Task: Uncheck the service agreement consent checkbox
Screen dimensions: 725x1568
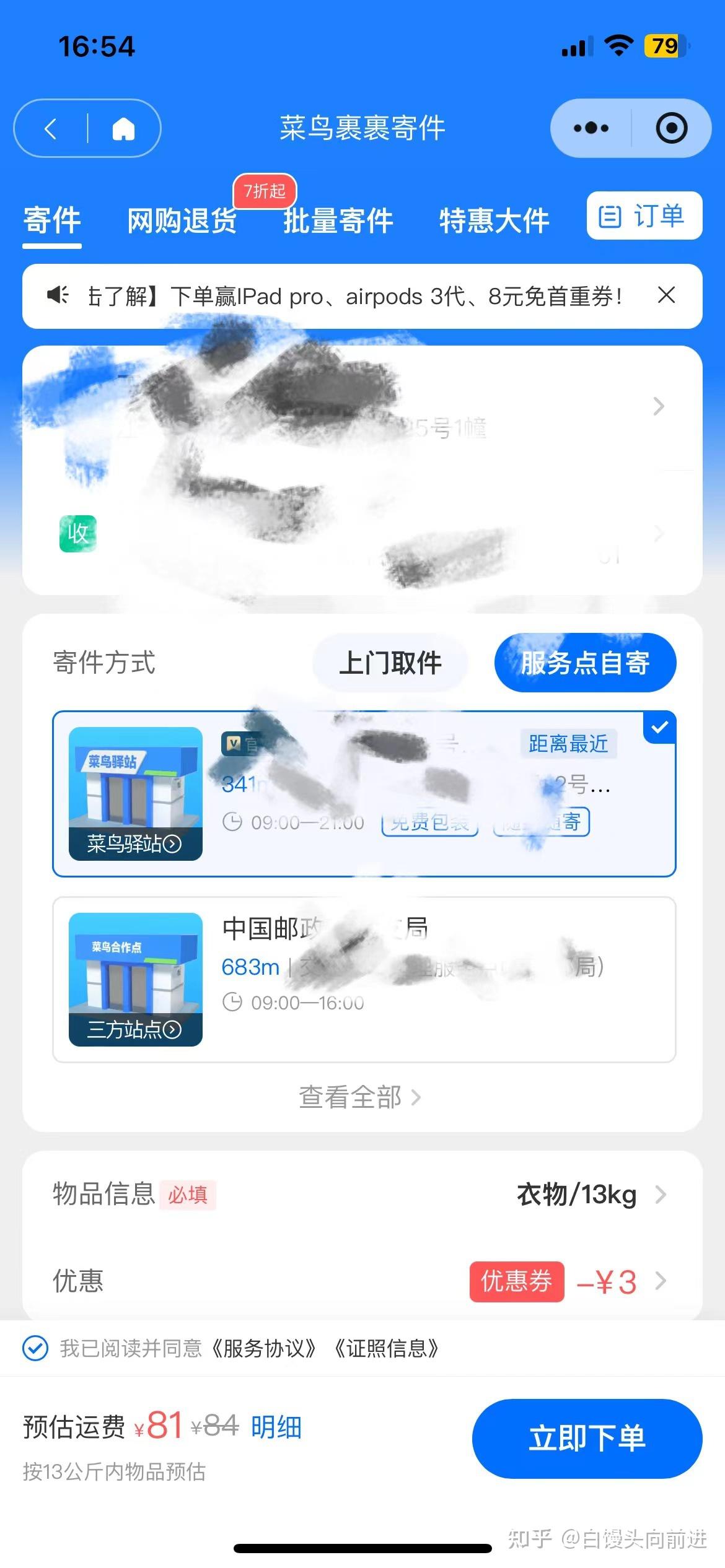Action: [x=35, y=1348]
